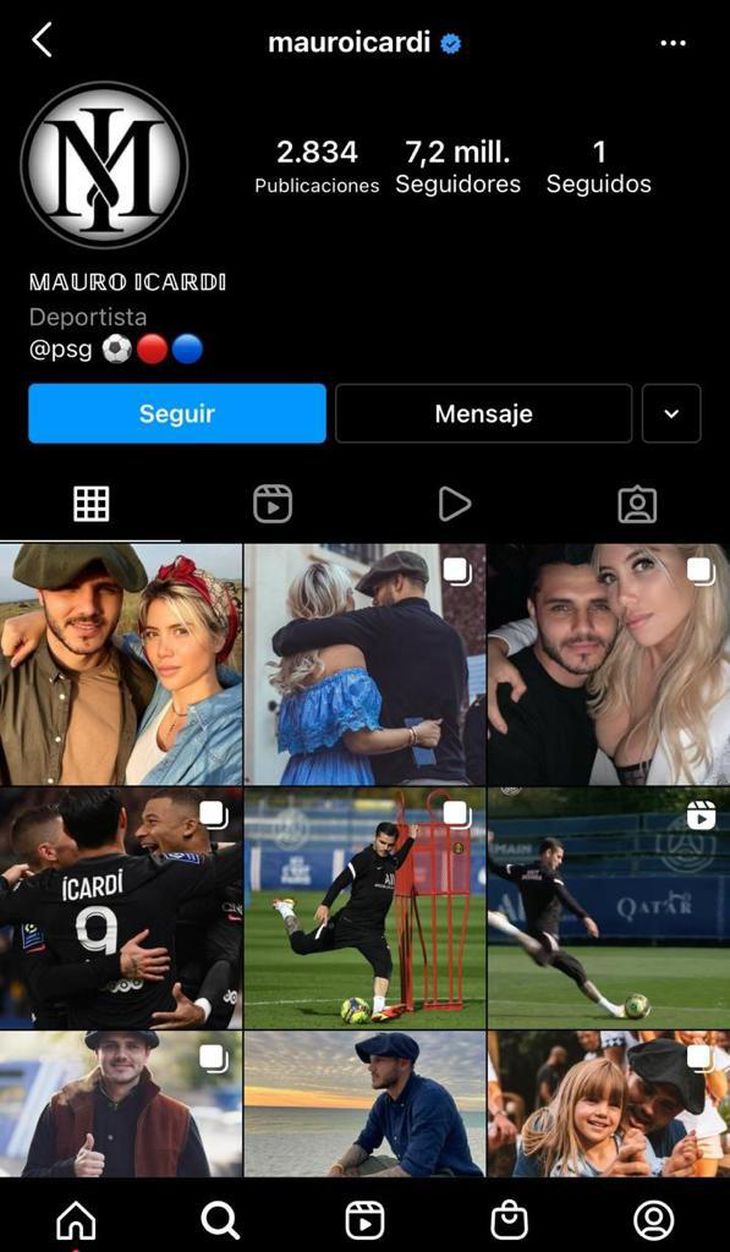View the Seguidores list
This screenshot has width=730, height=1252.
[458, 167]
